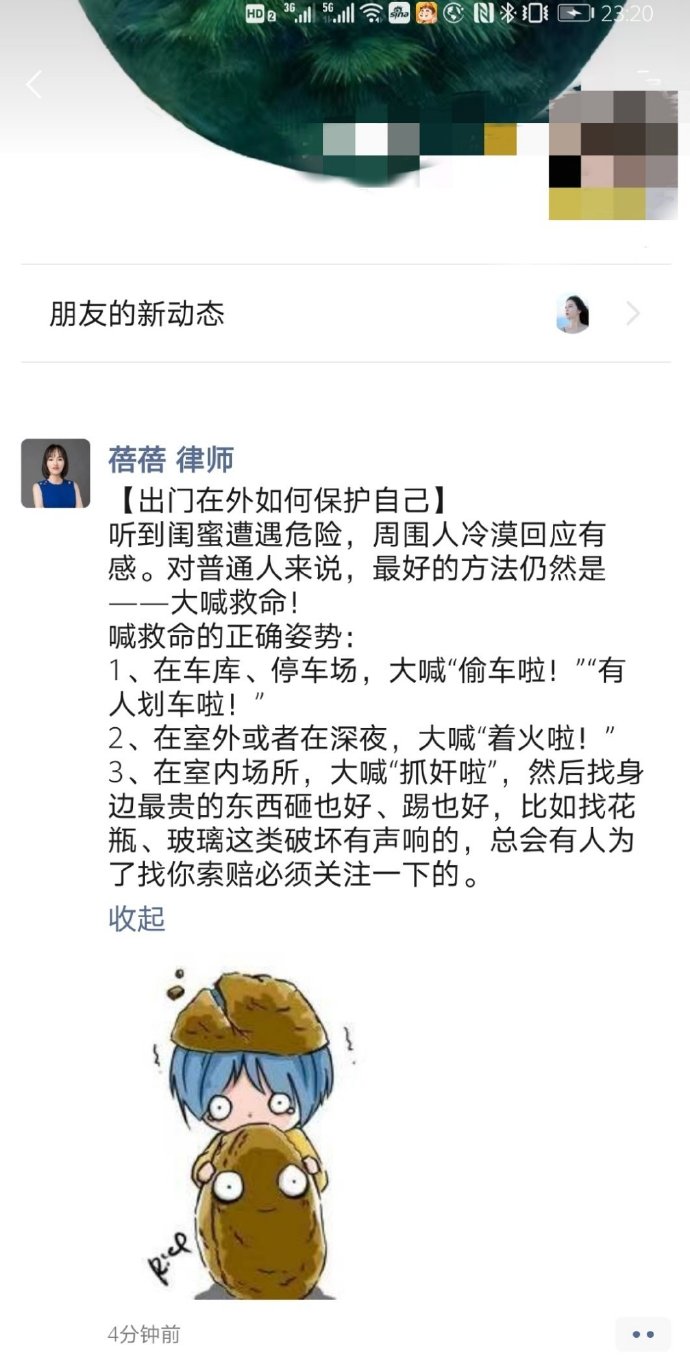The height and width of the screenshot is (1357, 690).
Task: Open the 朋友的新动态 notification row
Action: pos(345,314)
